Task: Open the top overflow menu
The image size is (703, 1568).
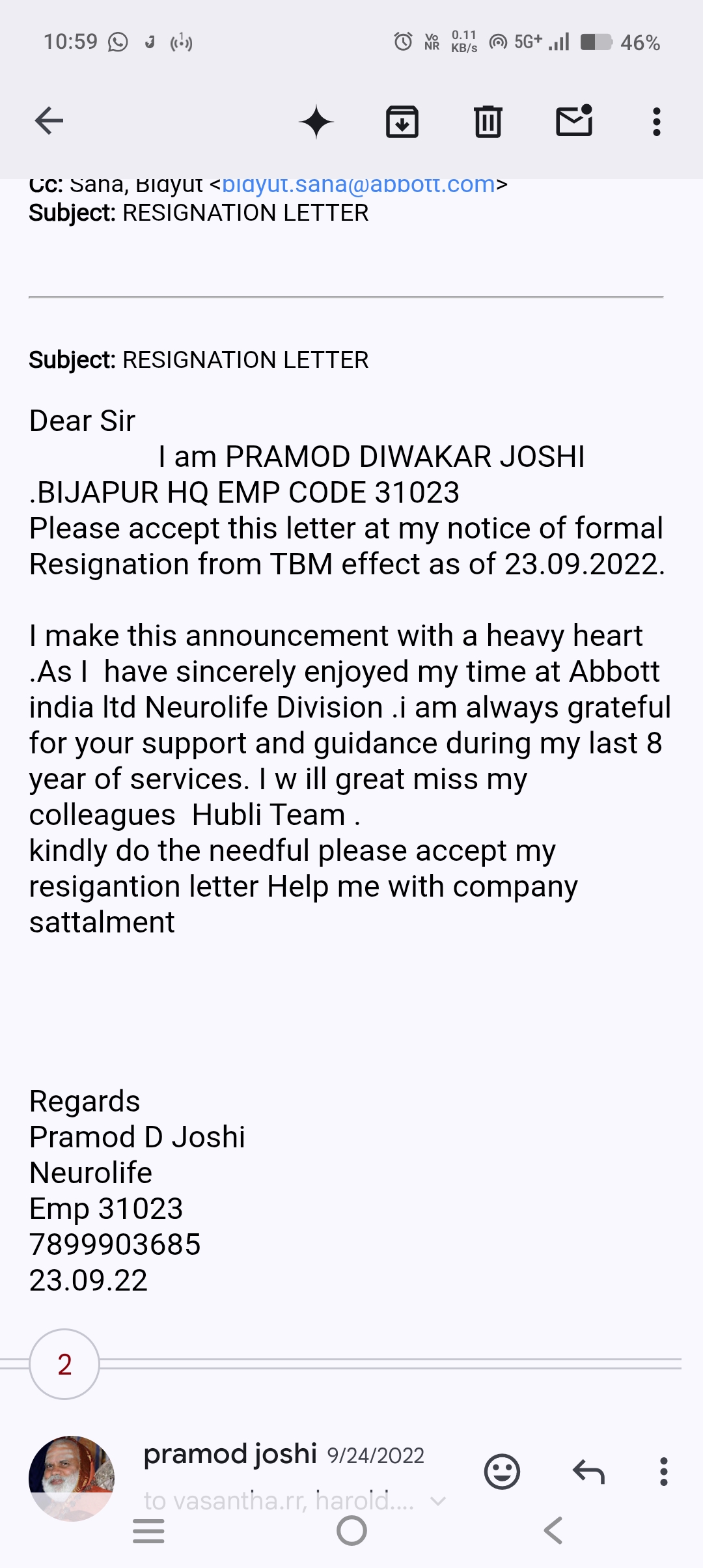Action: click(x=656, y=122)
